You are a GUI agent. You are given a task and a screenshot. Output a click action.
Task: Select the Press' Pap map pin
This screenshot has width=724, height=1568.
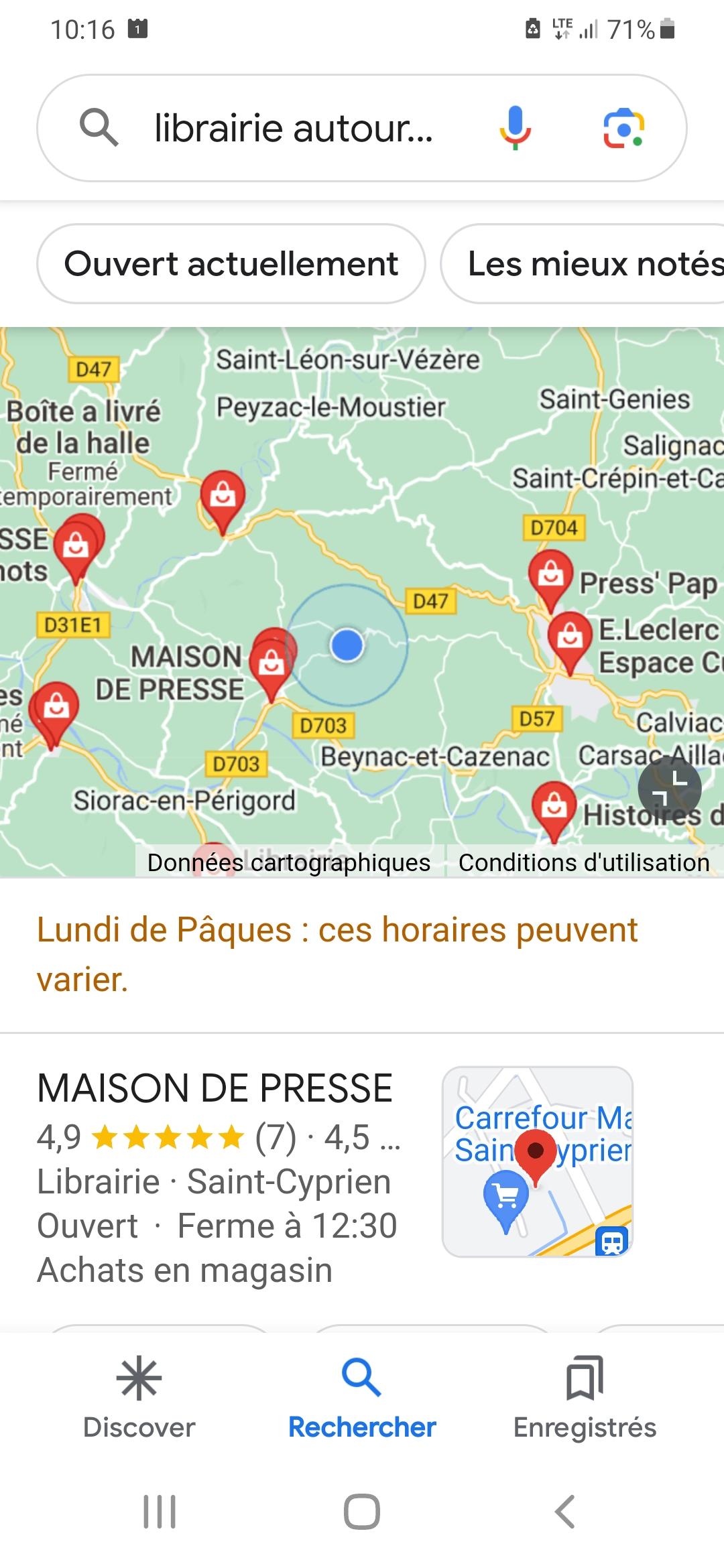(550, 575)
